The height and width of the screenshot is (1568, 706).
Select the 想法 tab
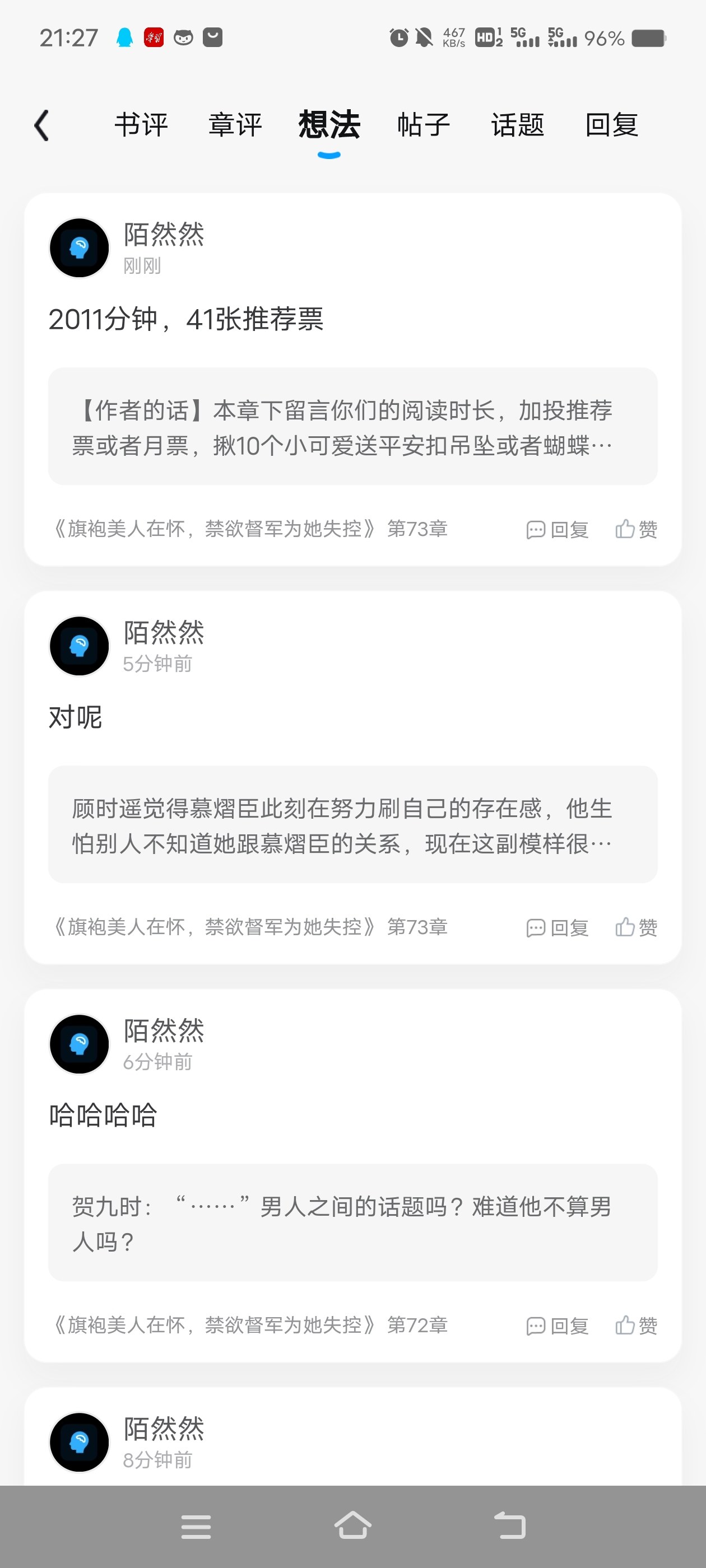tap(329, 125)
